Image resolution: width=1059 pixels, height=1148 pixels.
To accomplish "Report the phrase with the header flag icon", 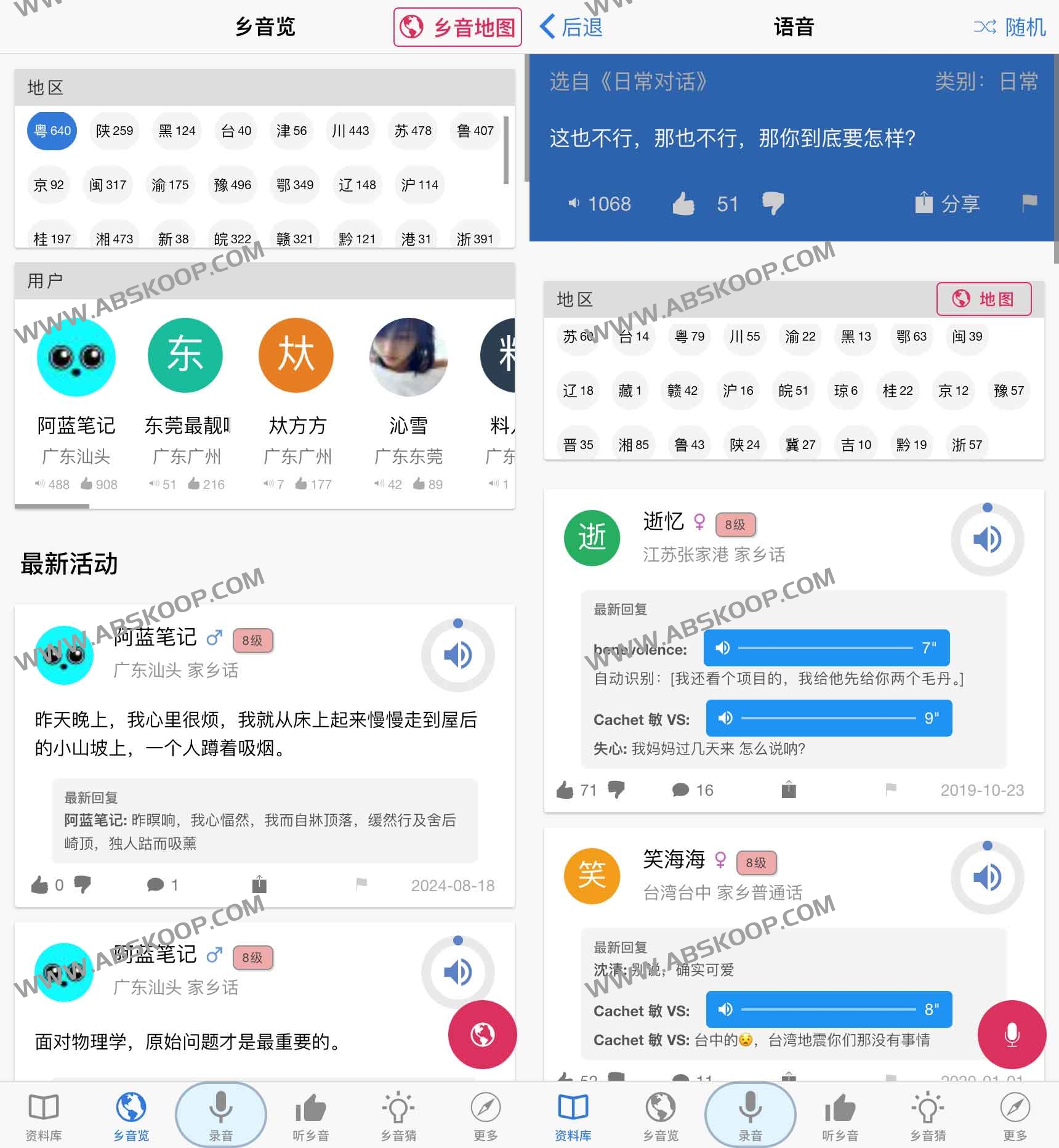I will pyautogui.click(x=1029, y=202).
